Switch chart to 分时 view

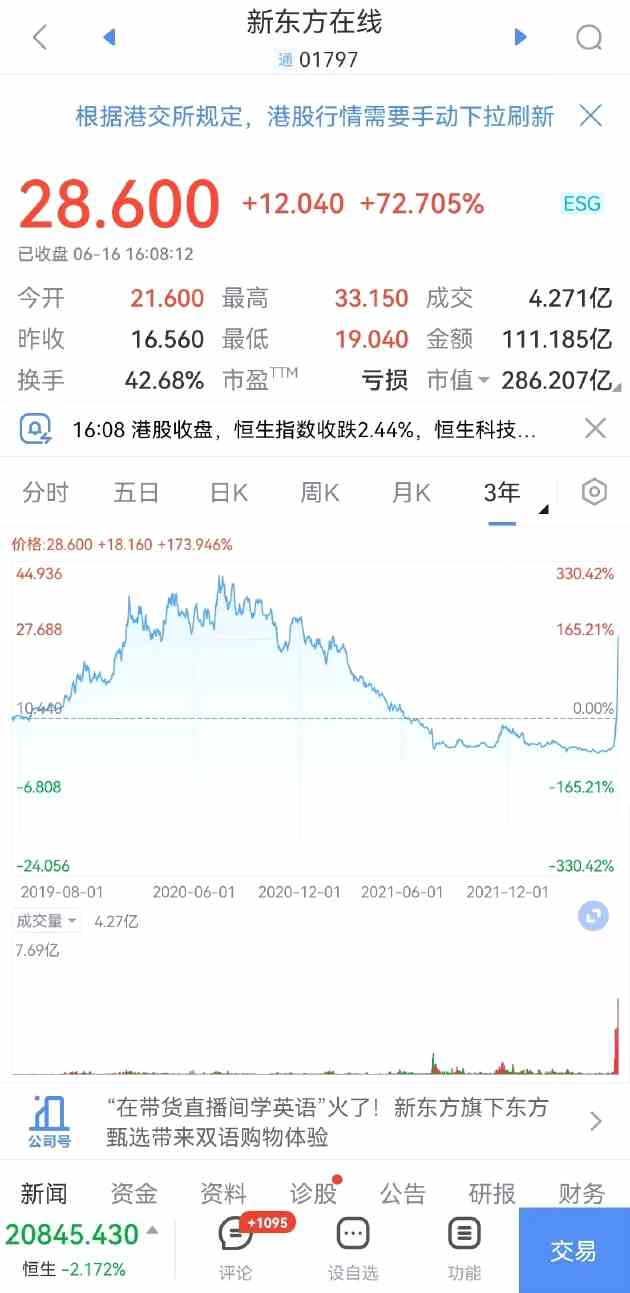click(x=46, y=492)
